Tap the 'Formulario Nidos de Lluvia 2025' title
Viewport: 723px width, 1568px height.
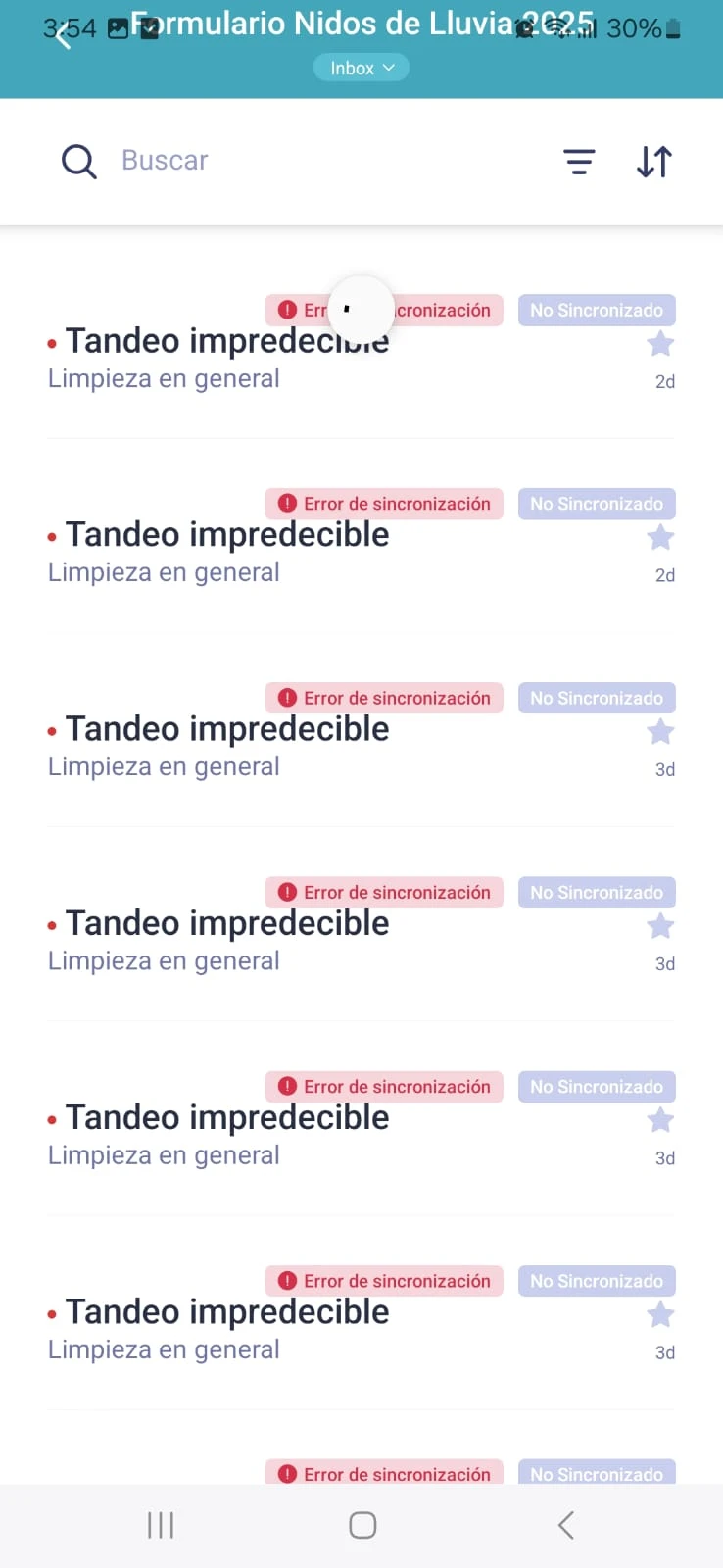pyautogui.click(x=361, y=22)
